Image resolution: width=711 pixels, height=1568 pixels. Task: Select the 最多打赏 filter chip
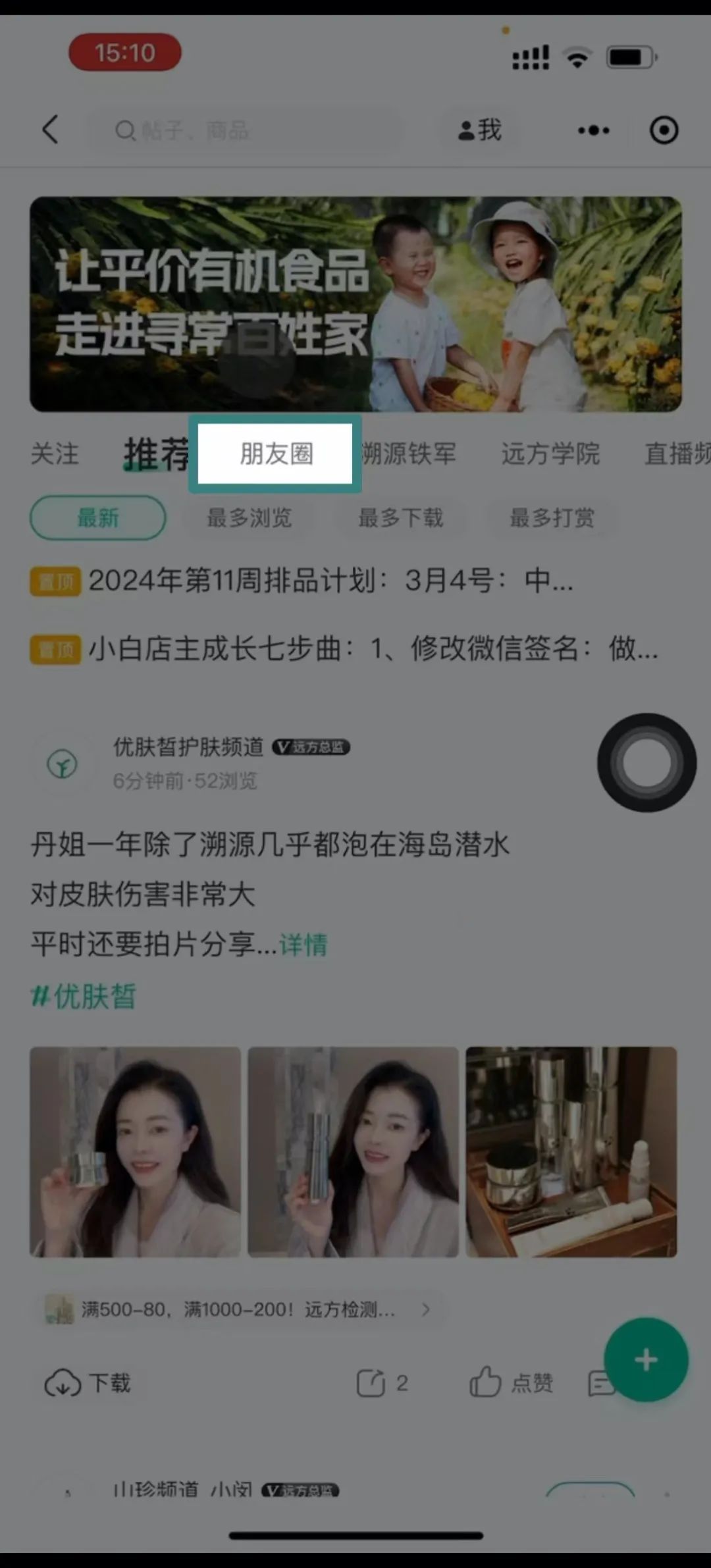pos(552,518)
